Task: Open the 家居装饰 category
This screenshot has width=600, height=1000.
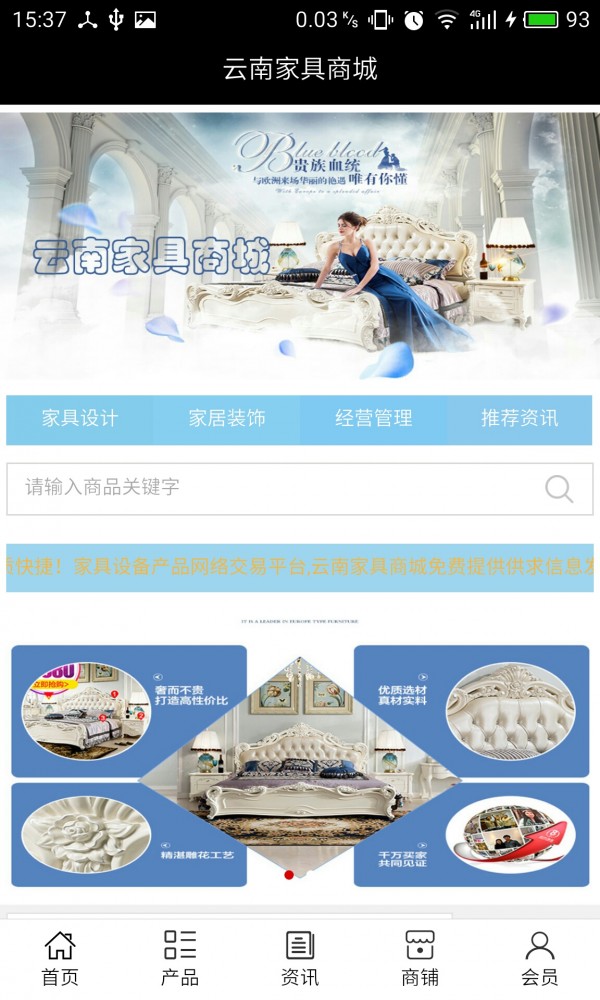Action: (x=227, y=419)
